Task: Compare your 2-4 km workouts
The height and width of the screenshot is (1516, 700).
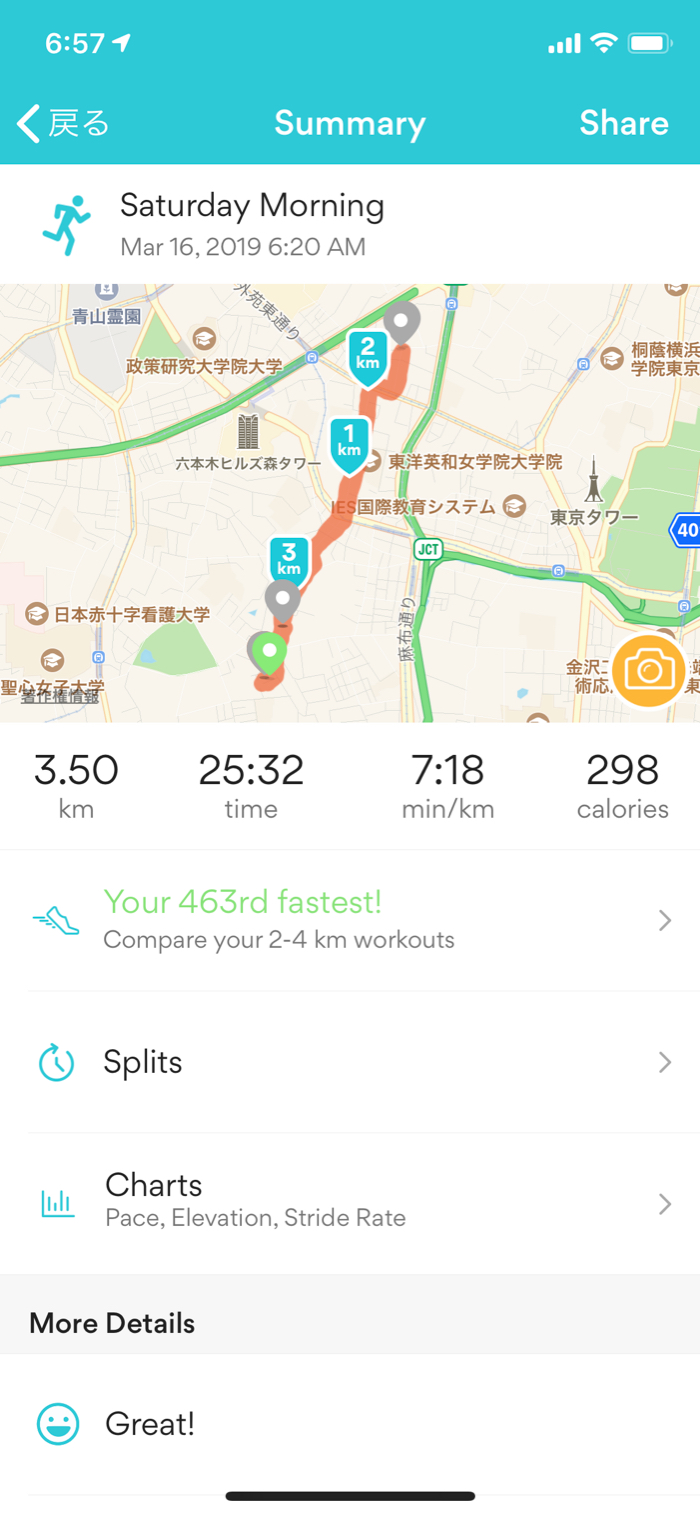Action: pos(350,921)
